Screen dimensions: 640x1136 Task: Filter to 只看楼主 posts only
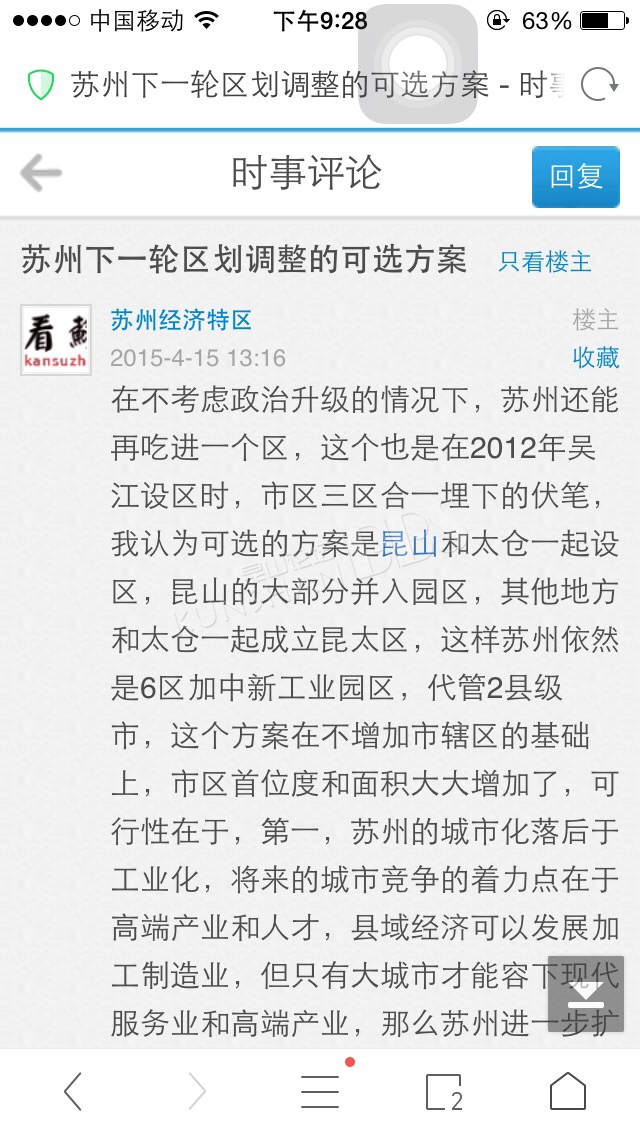(x=545, y=262)
